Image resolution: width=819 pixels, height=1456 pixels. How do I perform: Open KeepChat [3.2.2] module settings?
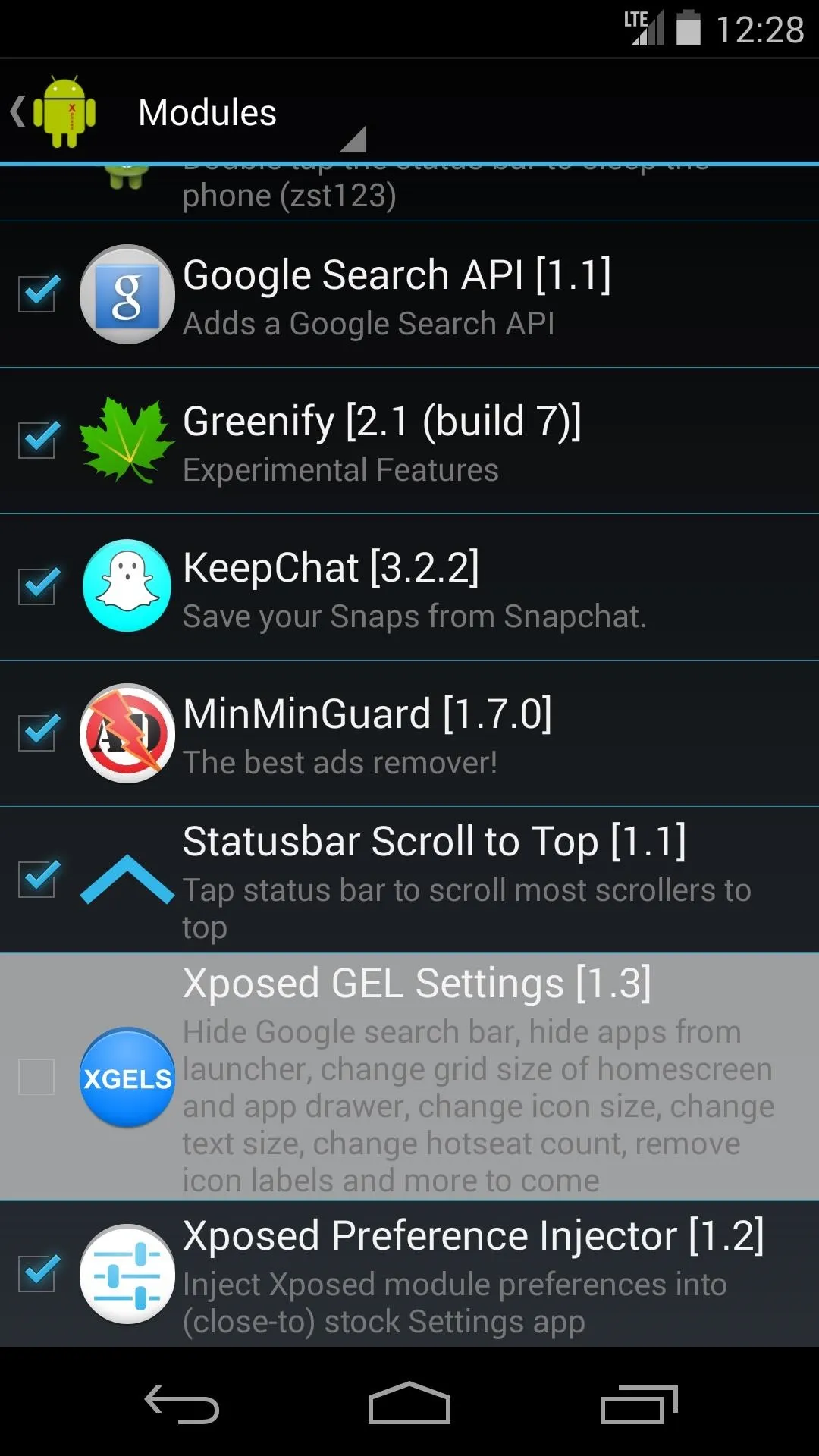[x=409, y=587]
